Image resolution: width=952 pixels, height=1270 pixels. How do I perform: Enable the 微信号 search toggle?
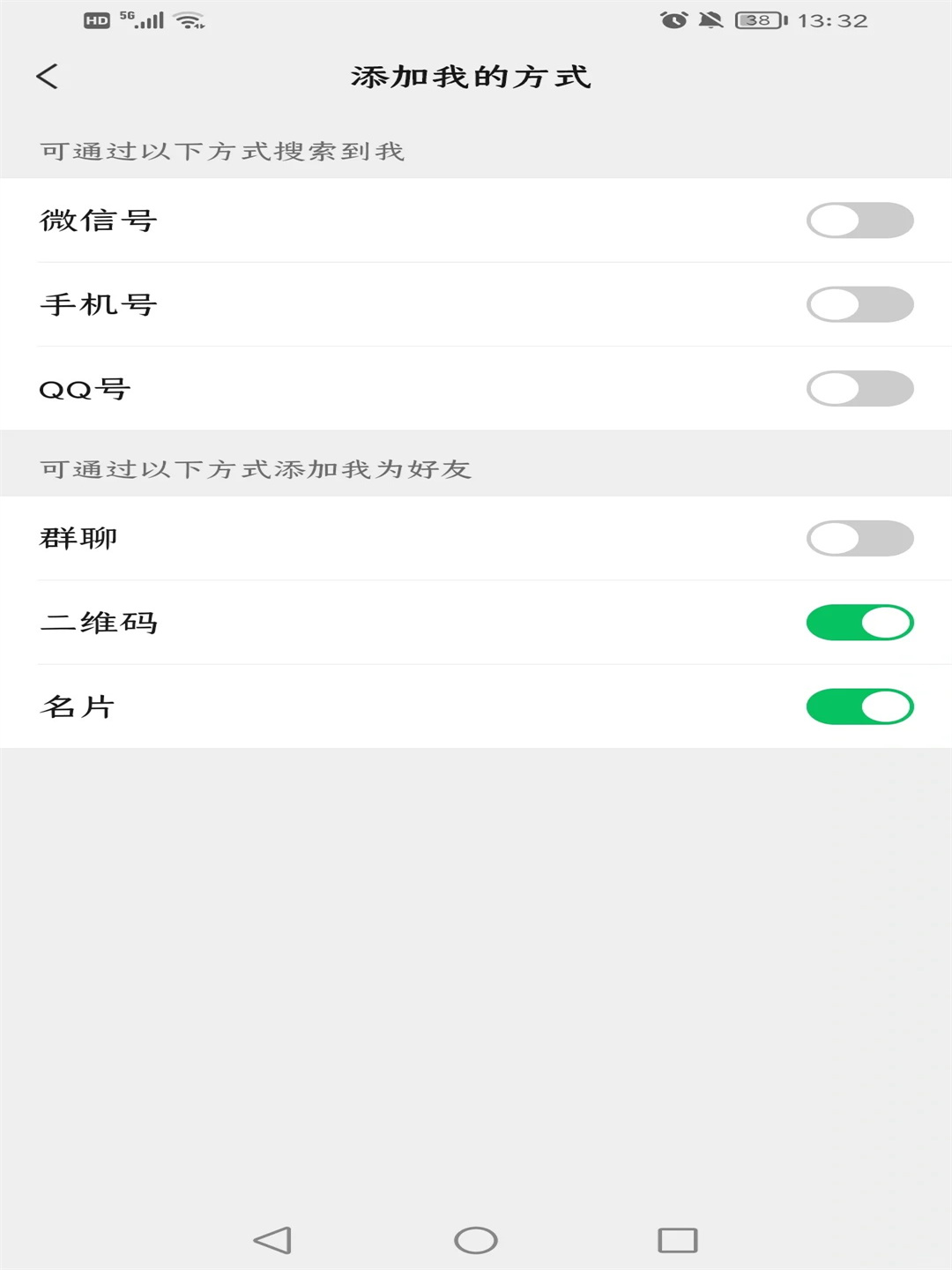pyautogui.click(x=859, y=220)
